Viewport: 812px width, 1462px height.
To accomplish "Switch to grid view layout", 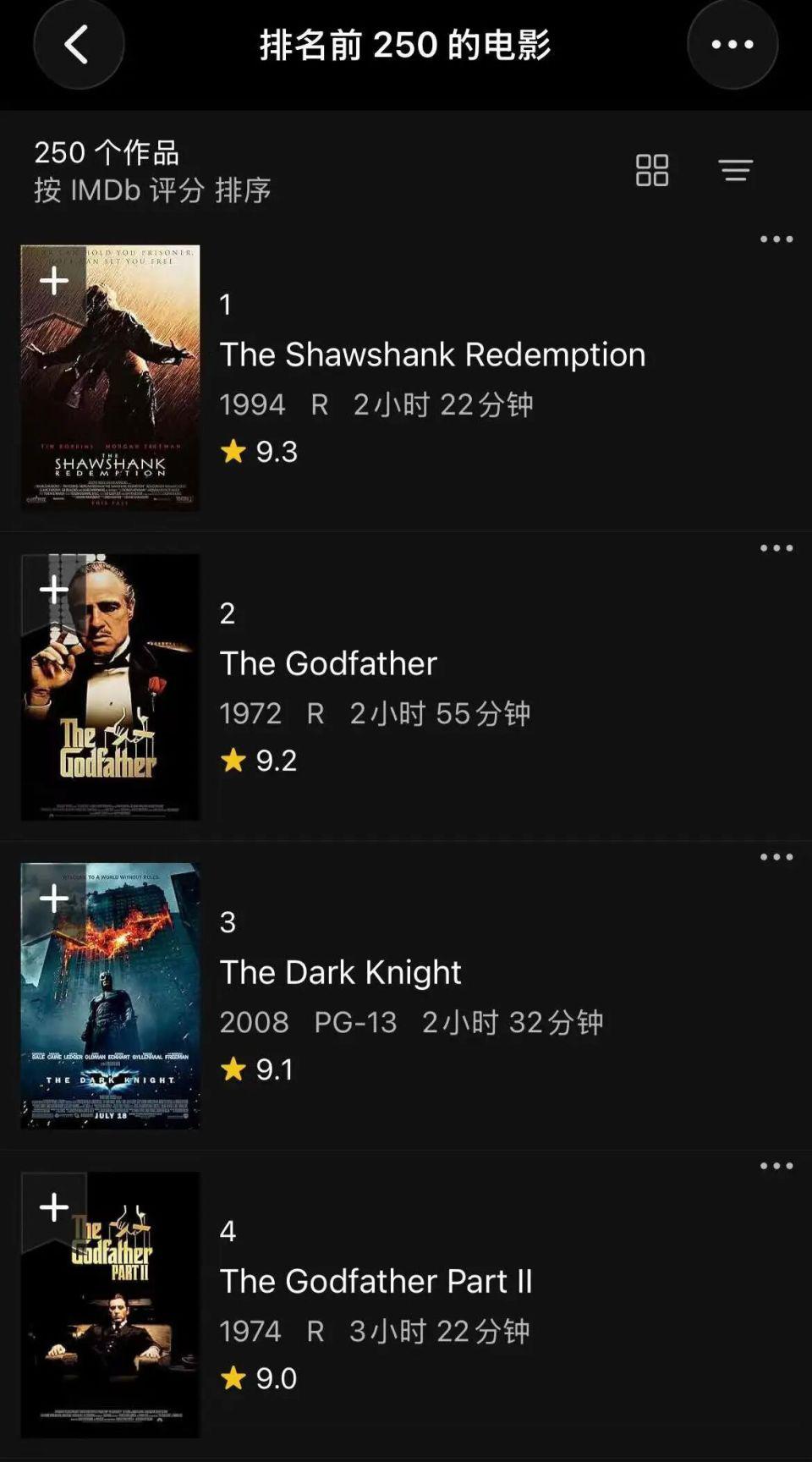I will pos(651,170).
